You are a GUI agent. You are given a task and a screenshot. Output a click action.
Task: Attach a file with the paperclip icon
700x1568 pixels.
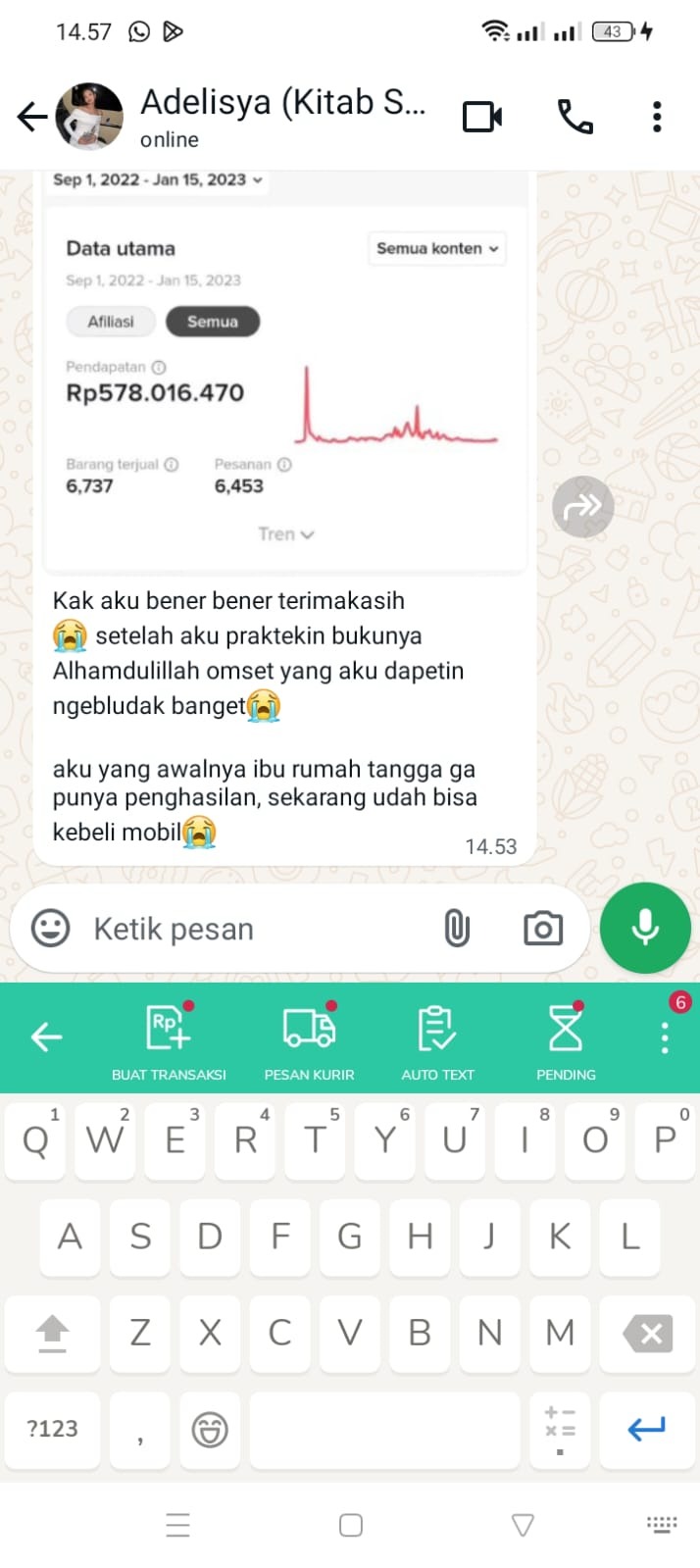[457, 928]
